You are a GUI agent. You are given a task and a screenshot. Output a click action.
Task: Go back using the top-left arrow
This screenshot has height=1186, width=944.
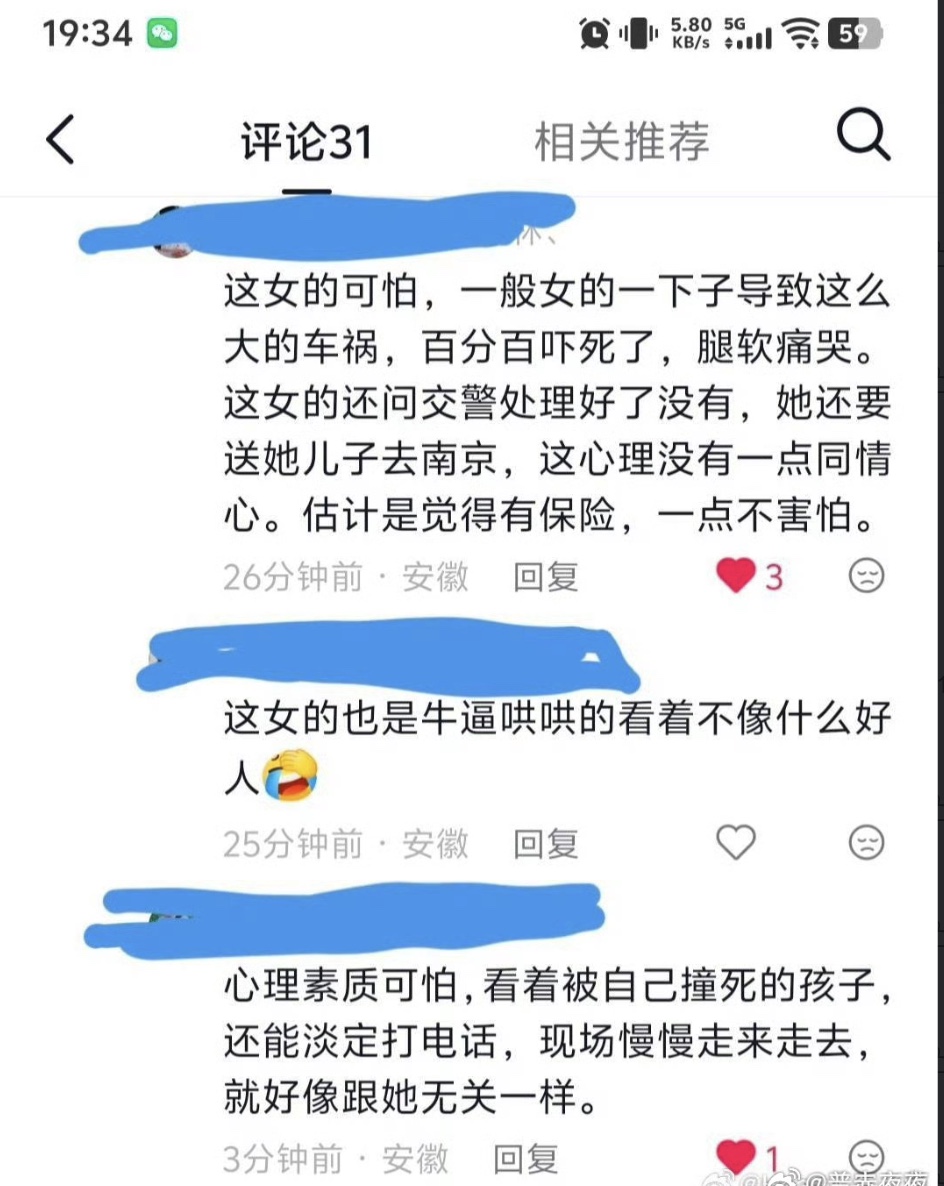(x=61, y=139)
